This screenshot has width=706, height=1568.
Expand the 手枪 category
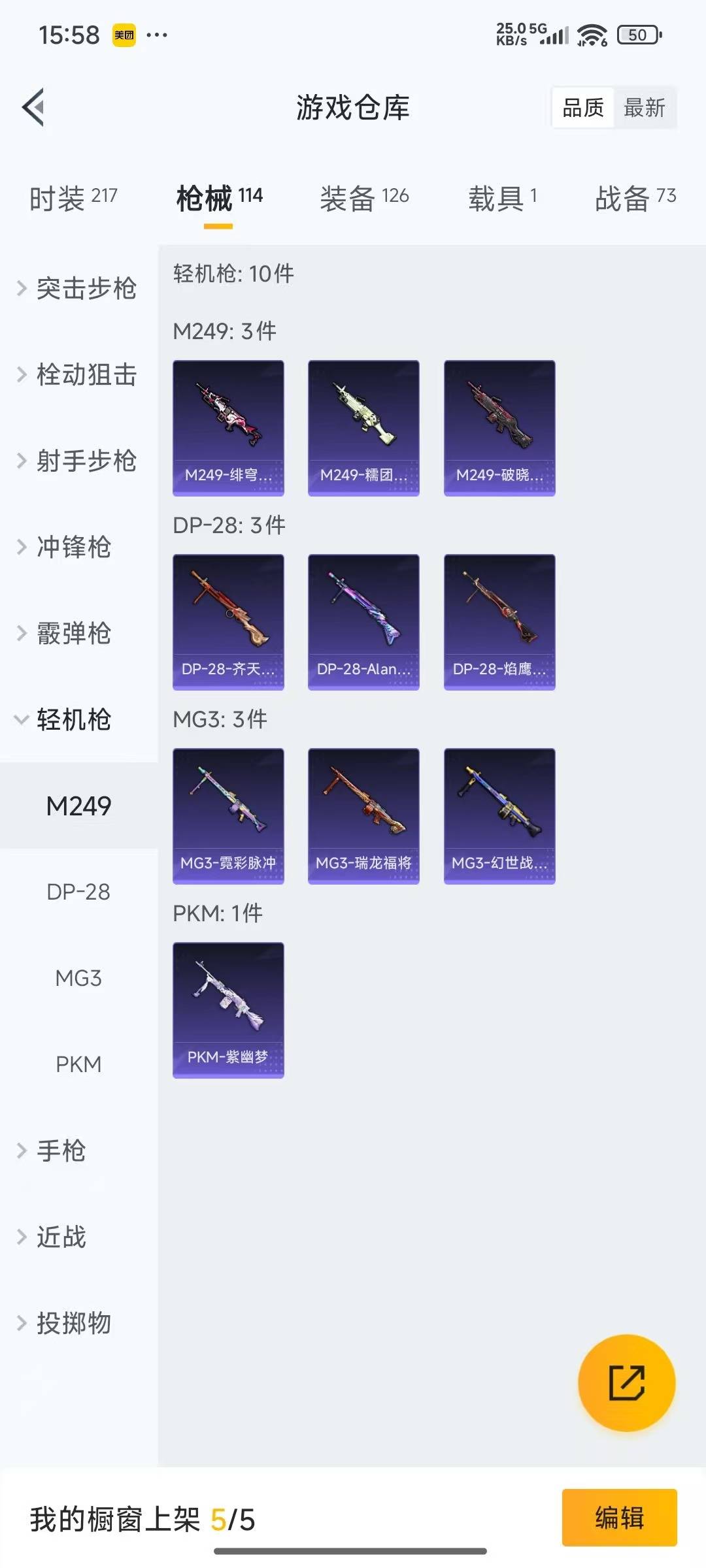[x=52, y=1151]
